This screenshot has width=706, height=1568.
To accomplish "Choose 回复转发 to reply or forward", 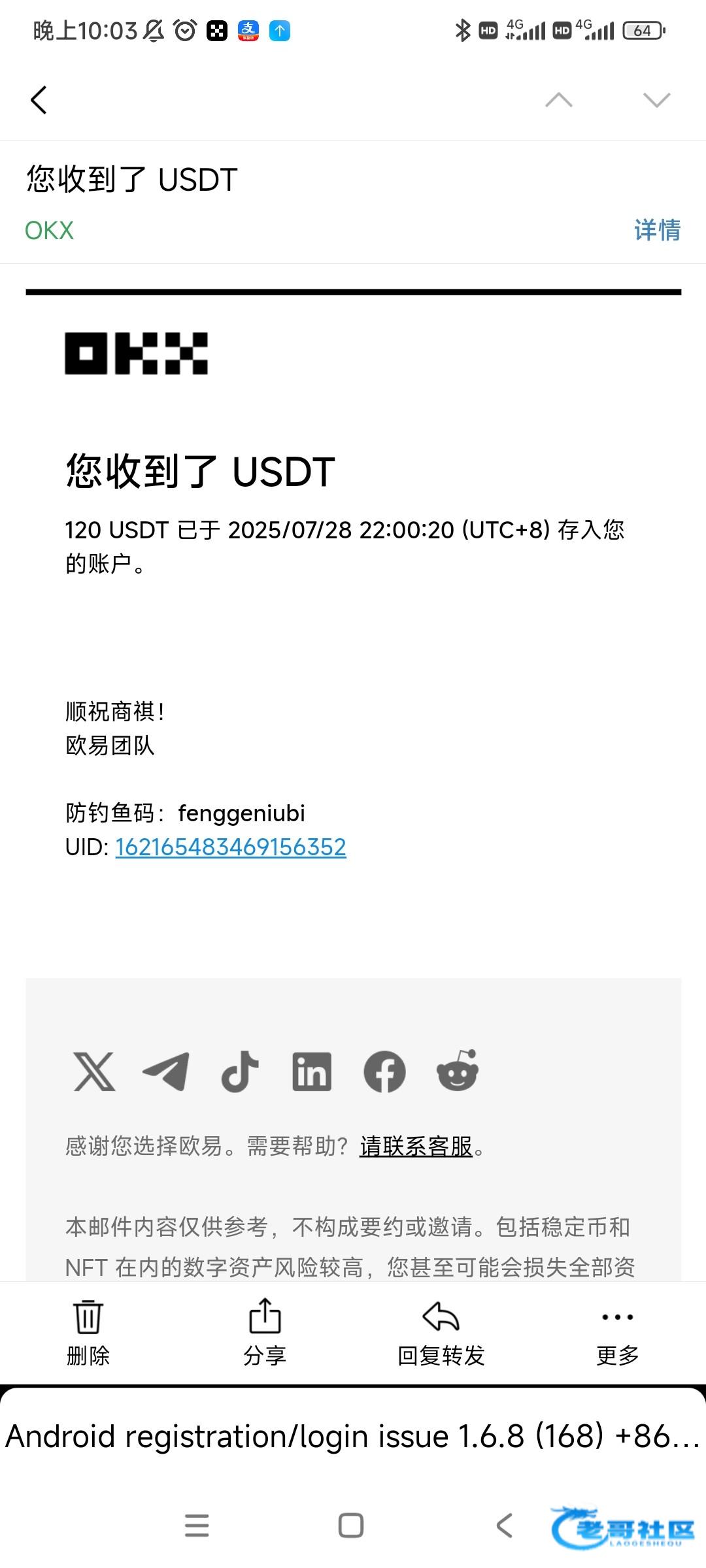I will (x=441, y=1333).
